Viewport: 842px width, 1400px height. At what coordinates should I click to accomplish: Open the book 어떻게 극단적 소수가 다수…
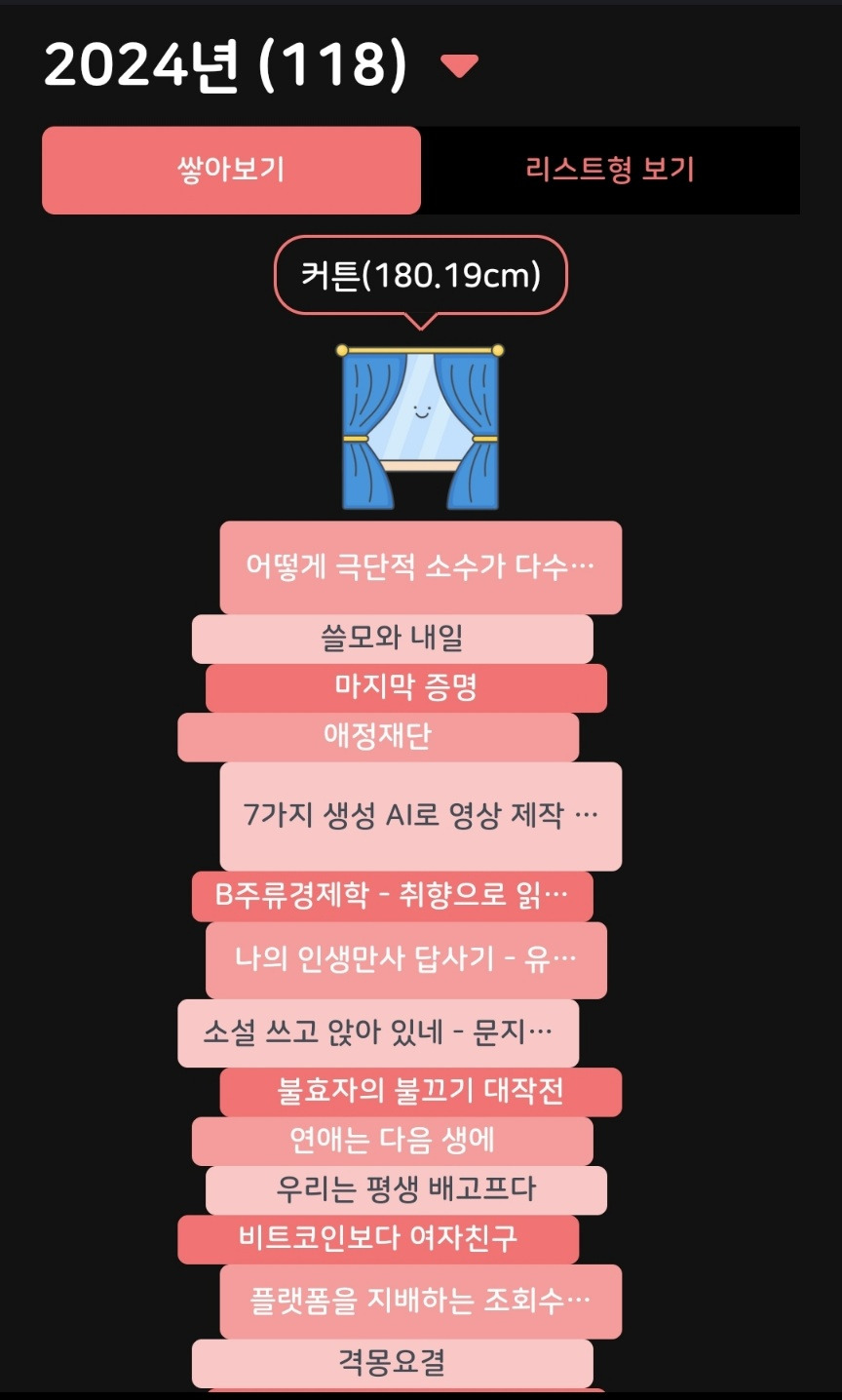(x=421, y=568)
